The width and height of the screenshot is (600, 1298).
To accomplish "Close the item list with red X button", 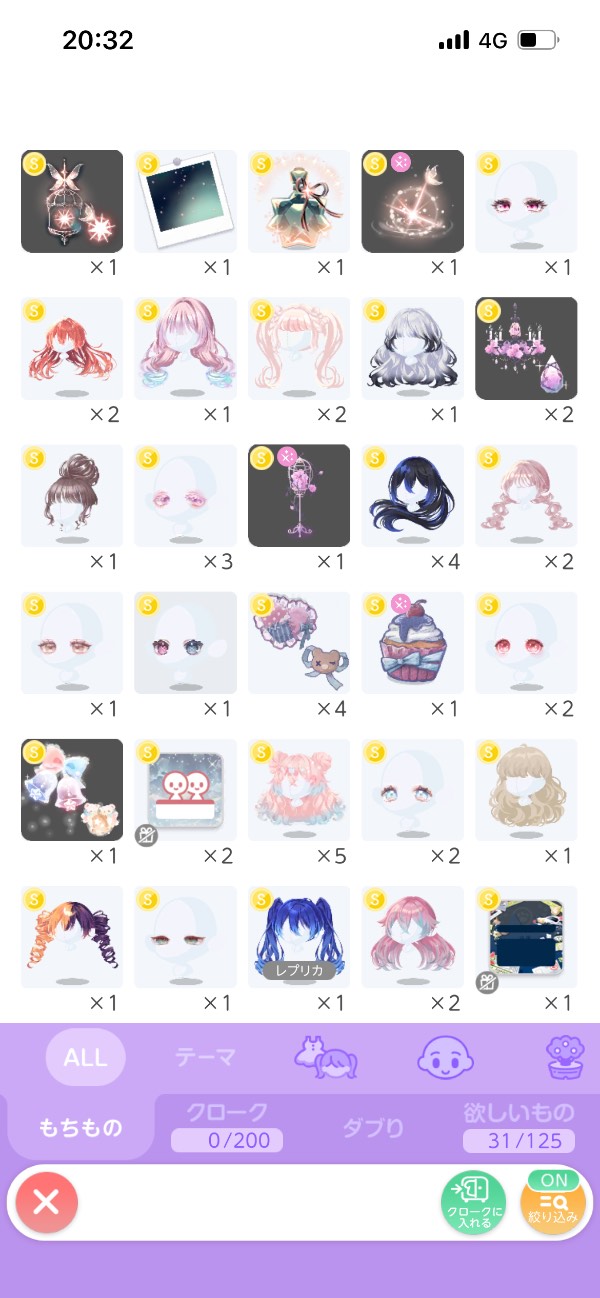I will pos(45,1202).
